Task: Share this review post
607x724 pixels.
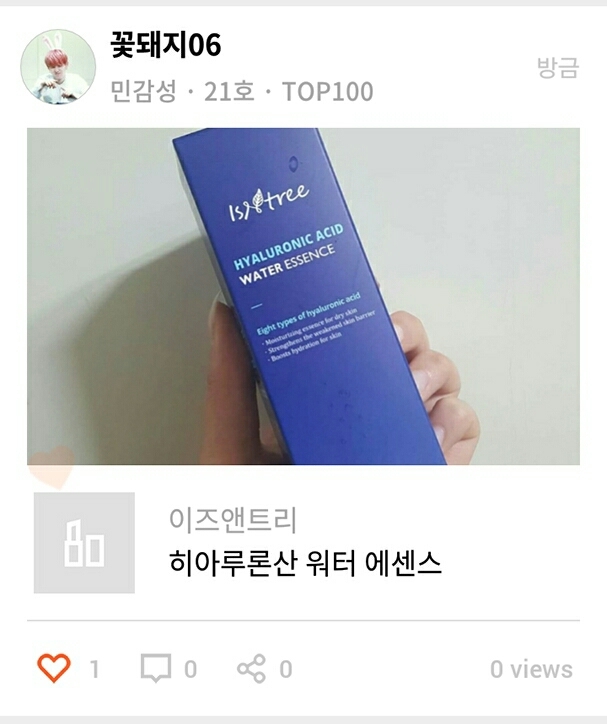Action: coord(251,668)
